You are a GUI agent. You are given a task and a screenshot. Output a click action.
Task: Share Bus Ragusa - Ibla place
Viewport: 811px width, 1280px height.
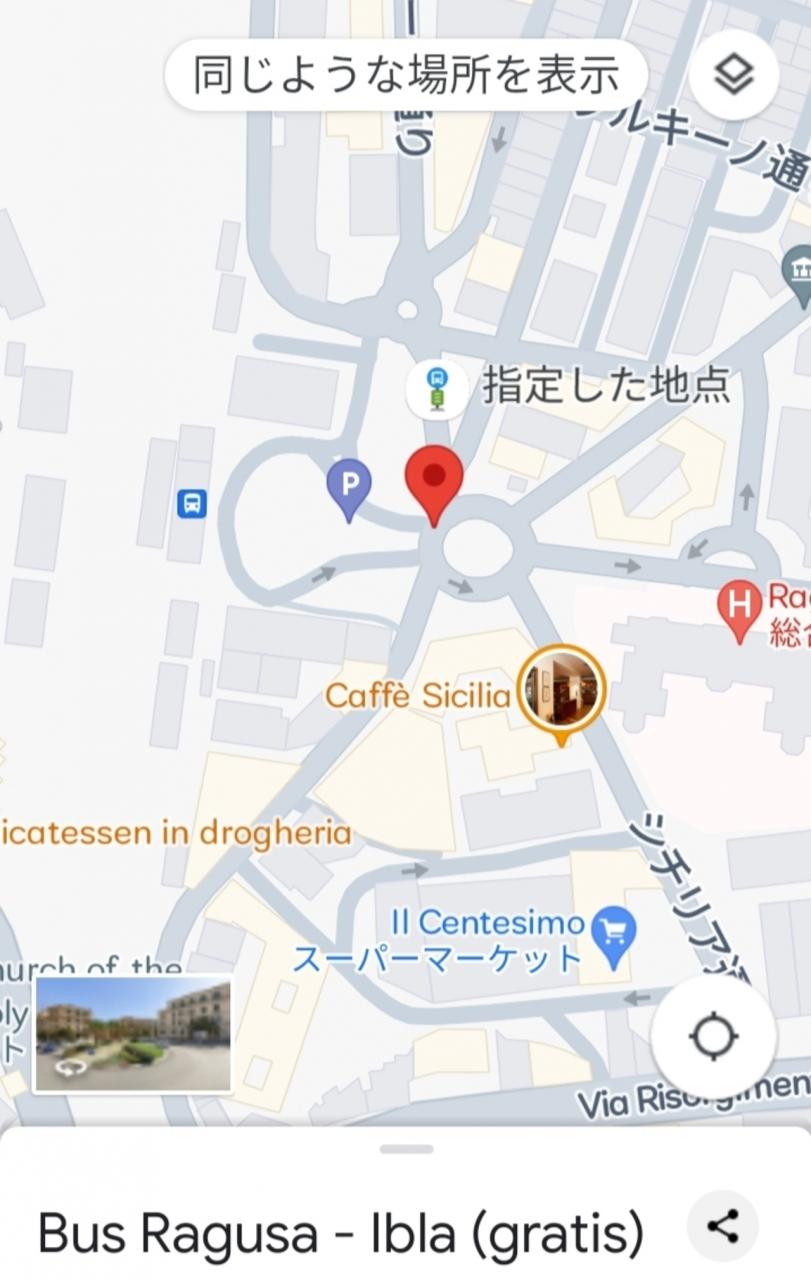coord(722,1226)
